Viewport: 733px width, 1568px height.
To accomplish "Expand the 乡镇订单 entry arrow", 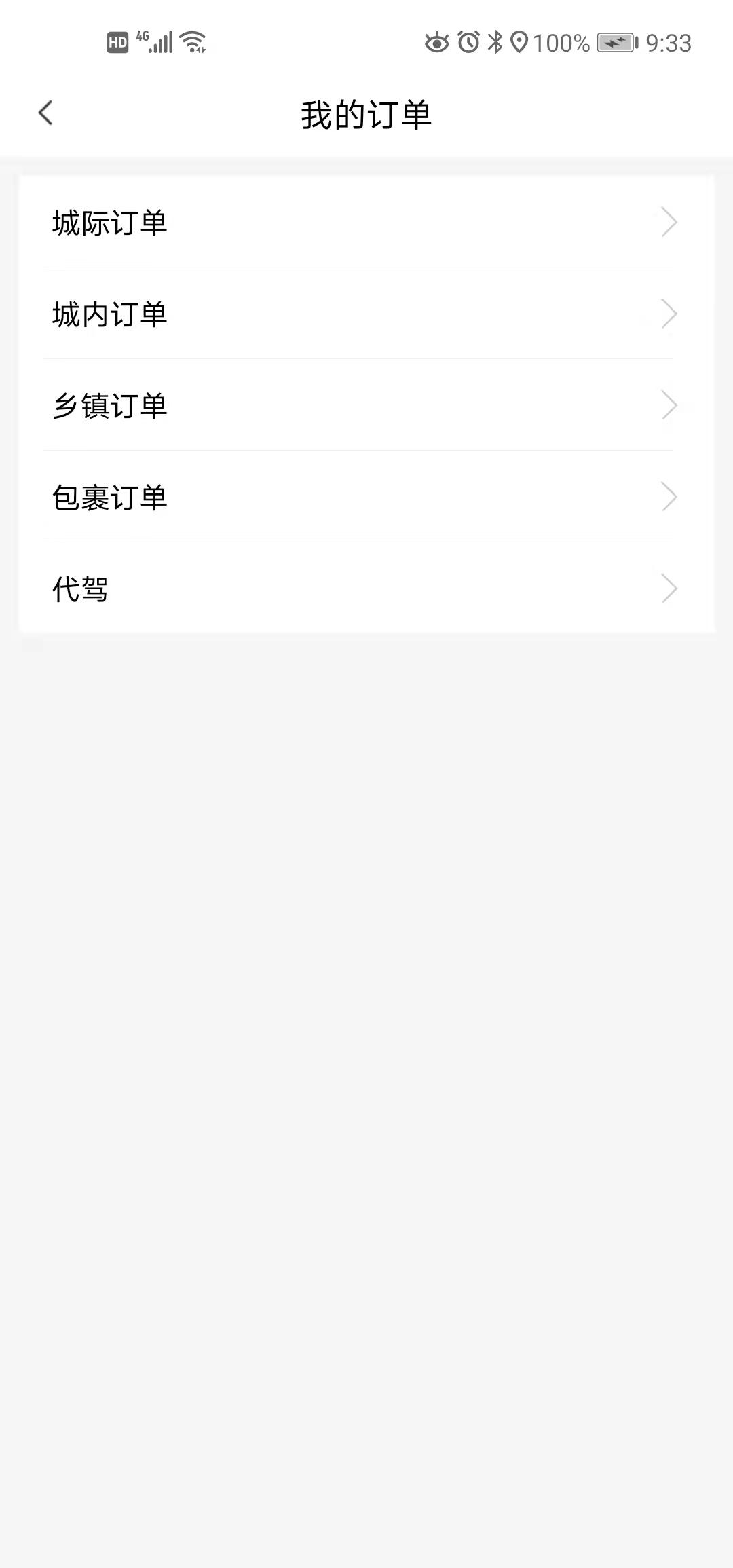I will (669, 405).
